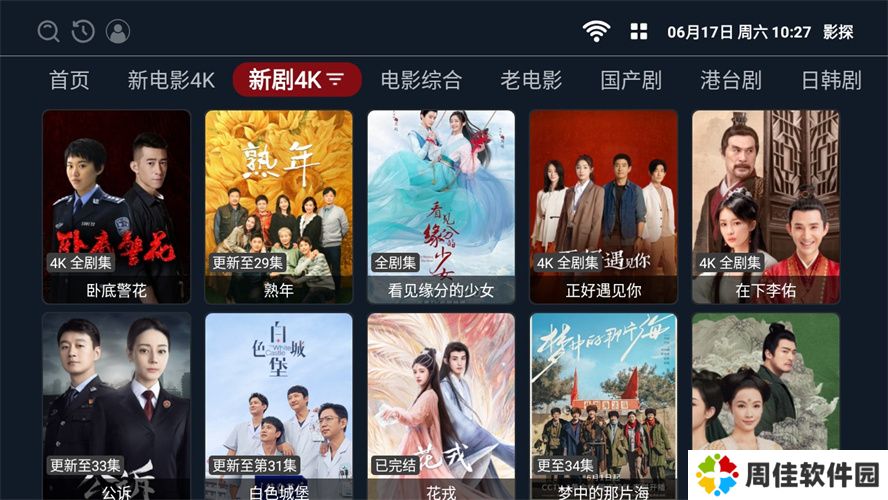Select the 港台剧 tab
888x500 pixels.
click(731, 80)
